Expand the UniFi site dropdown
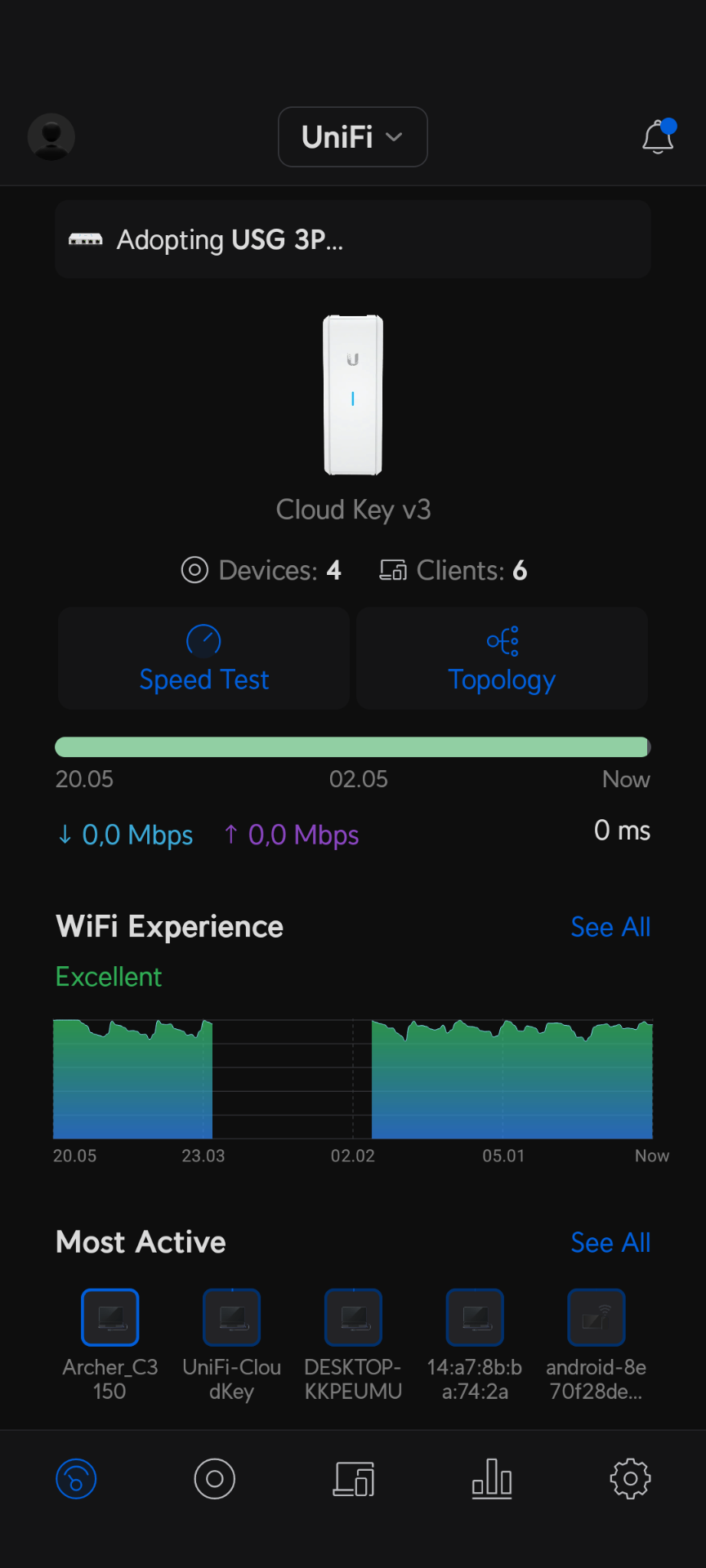The image size is (706, 1568). pyautogui.click(x=352, y=137)
